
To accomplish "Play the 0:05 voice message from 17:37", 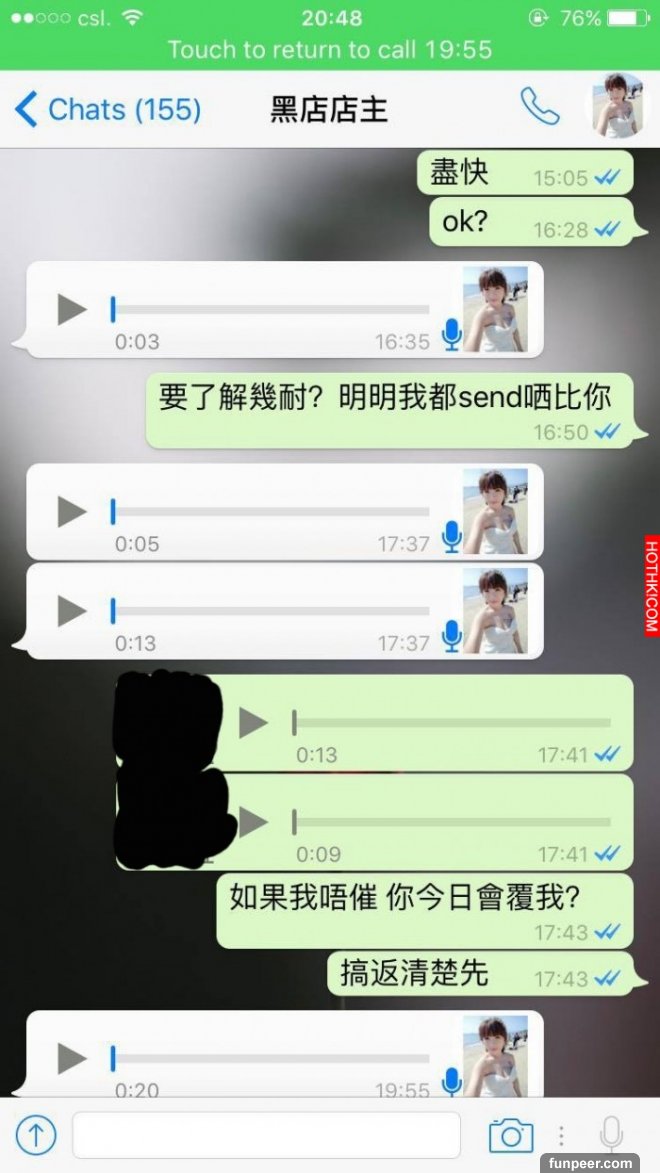I will [x=72, y=511].
